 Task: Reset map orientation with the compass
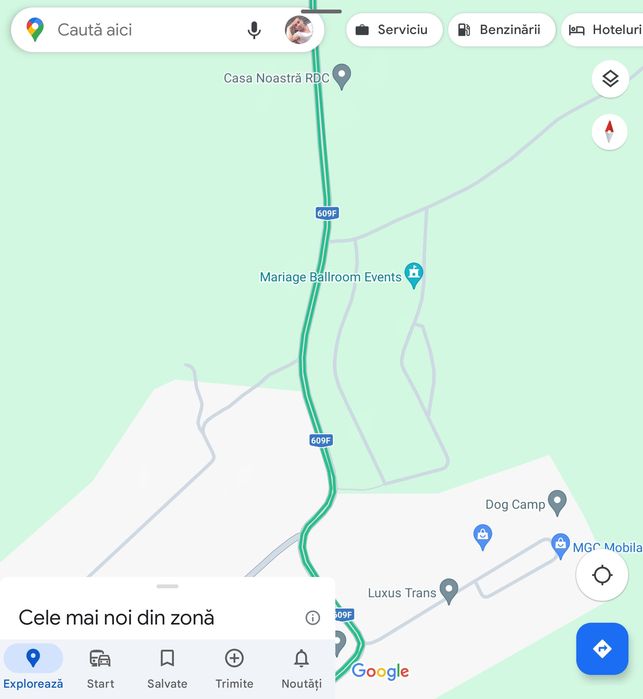point(609,132)
